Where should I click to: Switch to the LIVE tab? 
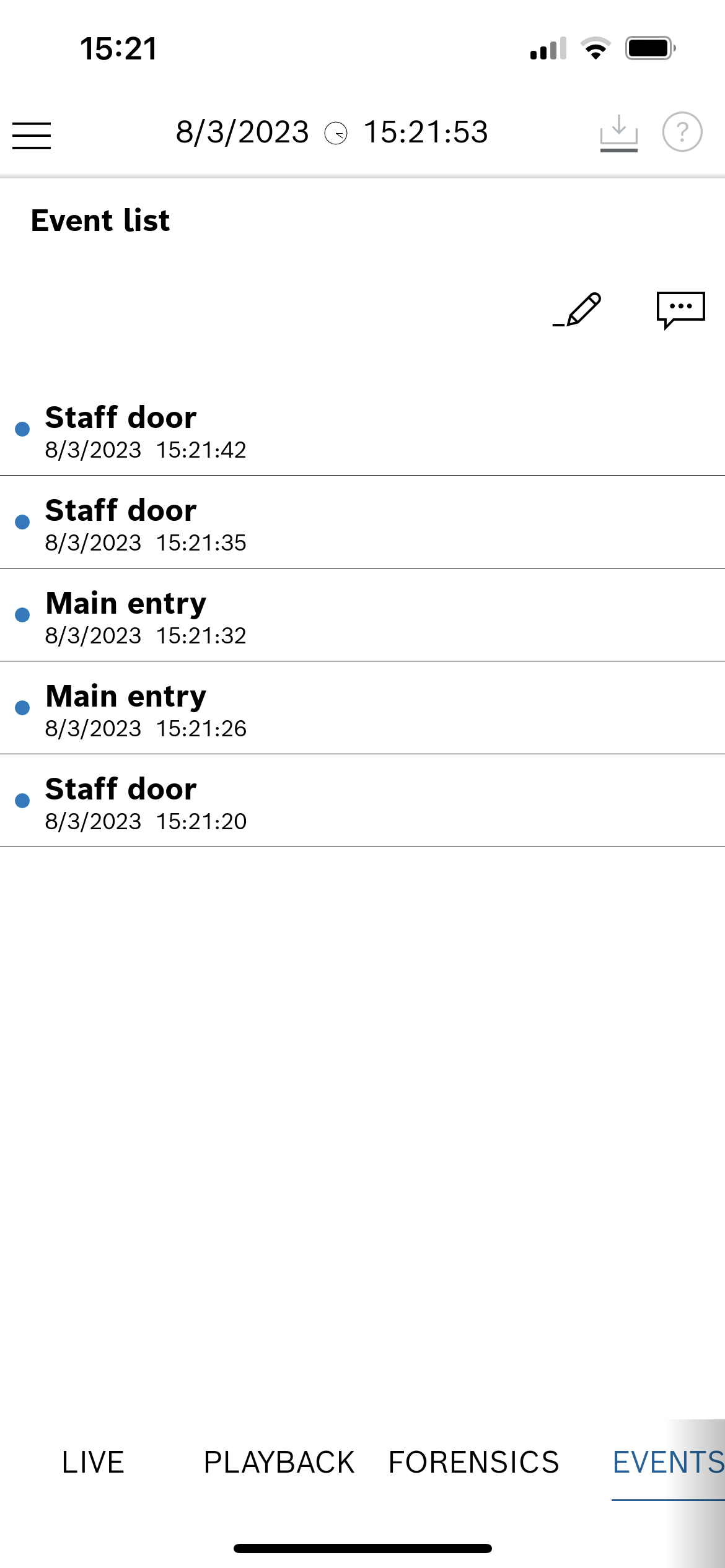[x=93, y=1463]
